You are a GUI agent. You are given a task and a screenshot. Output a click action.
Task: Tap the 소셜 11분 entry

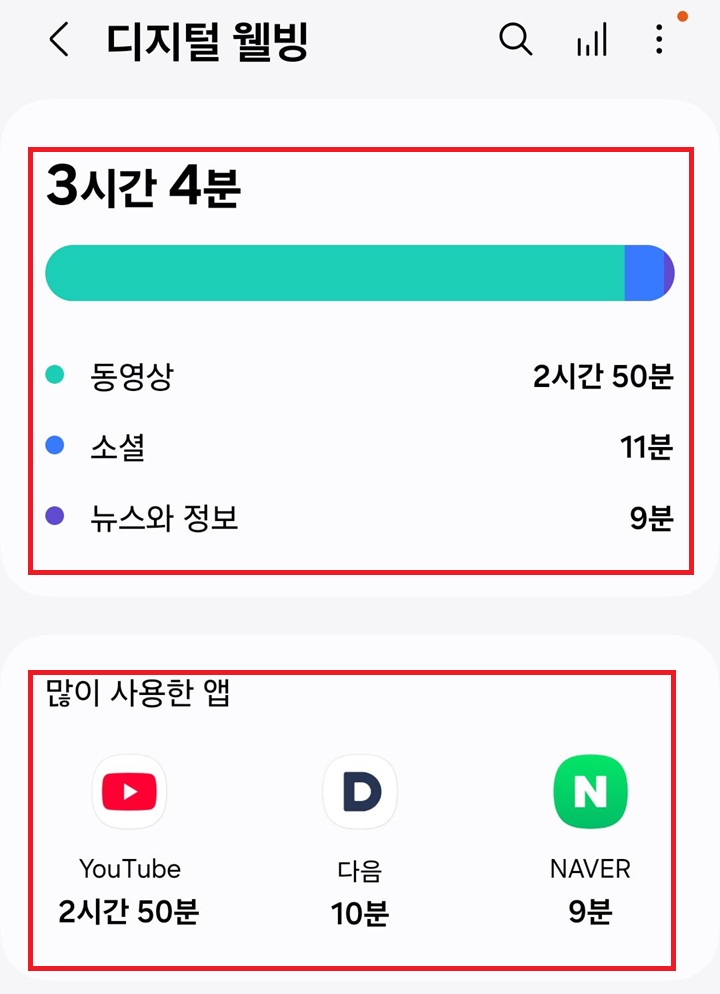358,443
